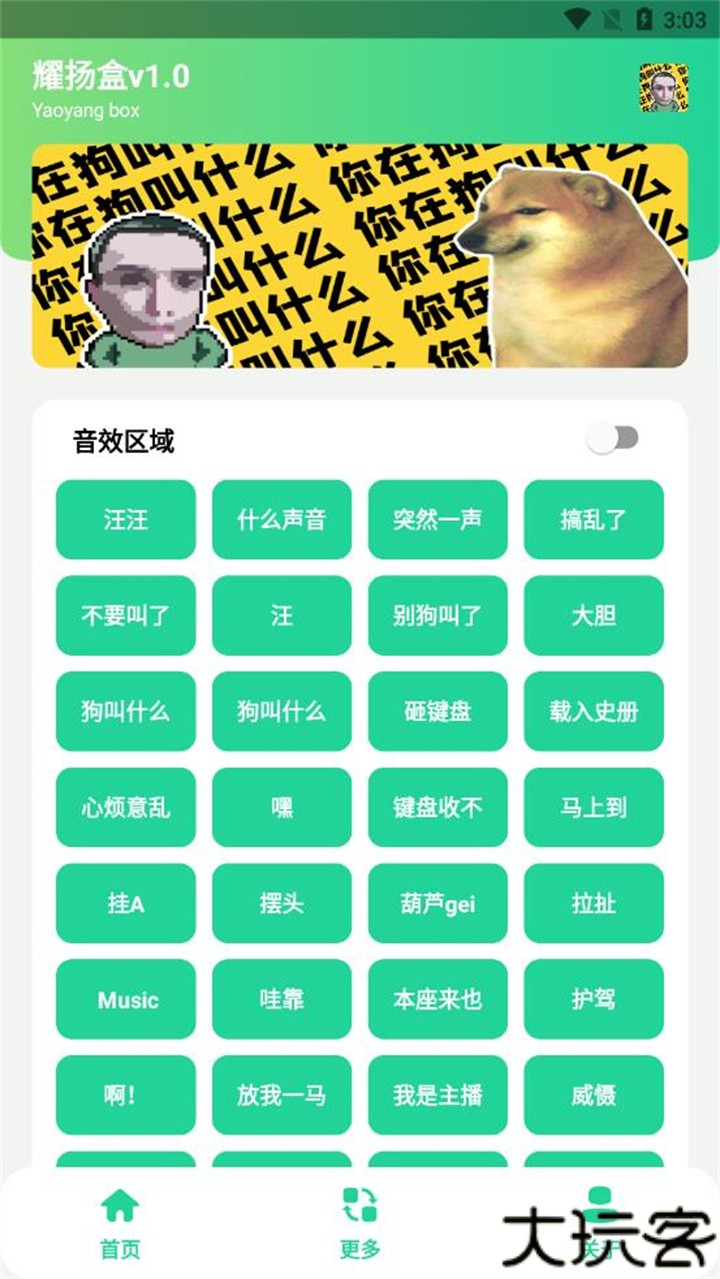Tap the 载入史册 button
This screenshot has width=720, height=1279.
point(594,712)
